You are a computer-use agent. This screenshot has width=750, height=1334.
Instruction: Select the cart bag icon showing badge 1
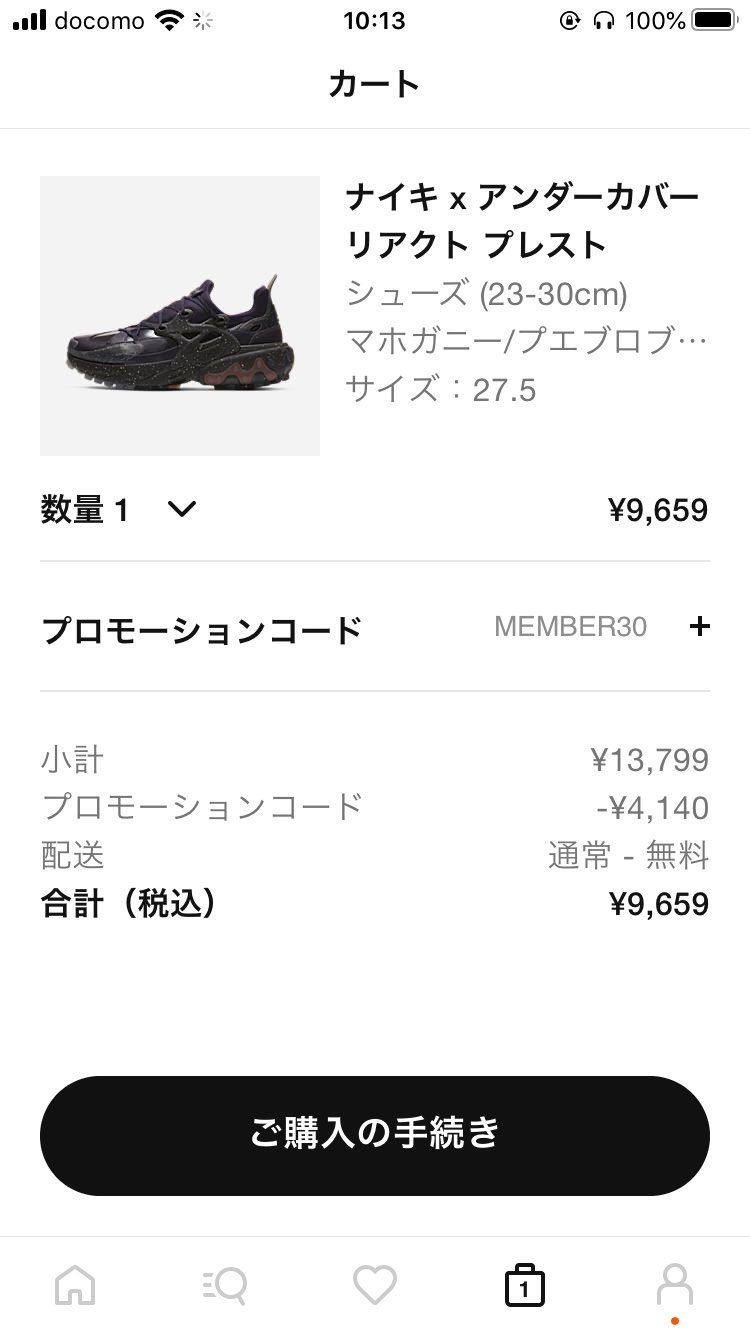(x=525, y=1286)
